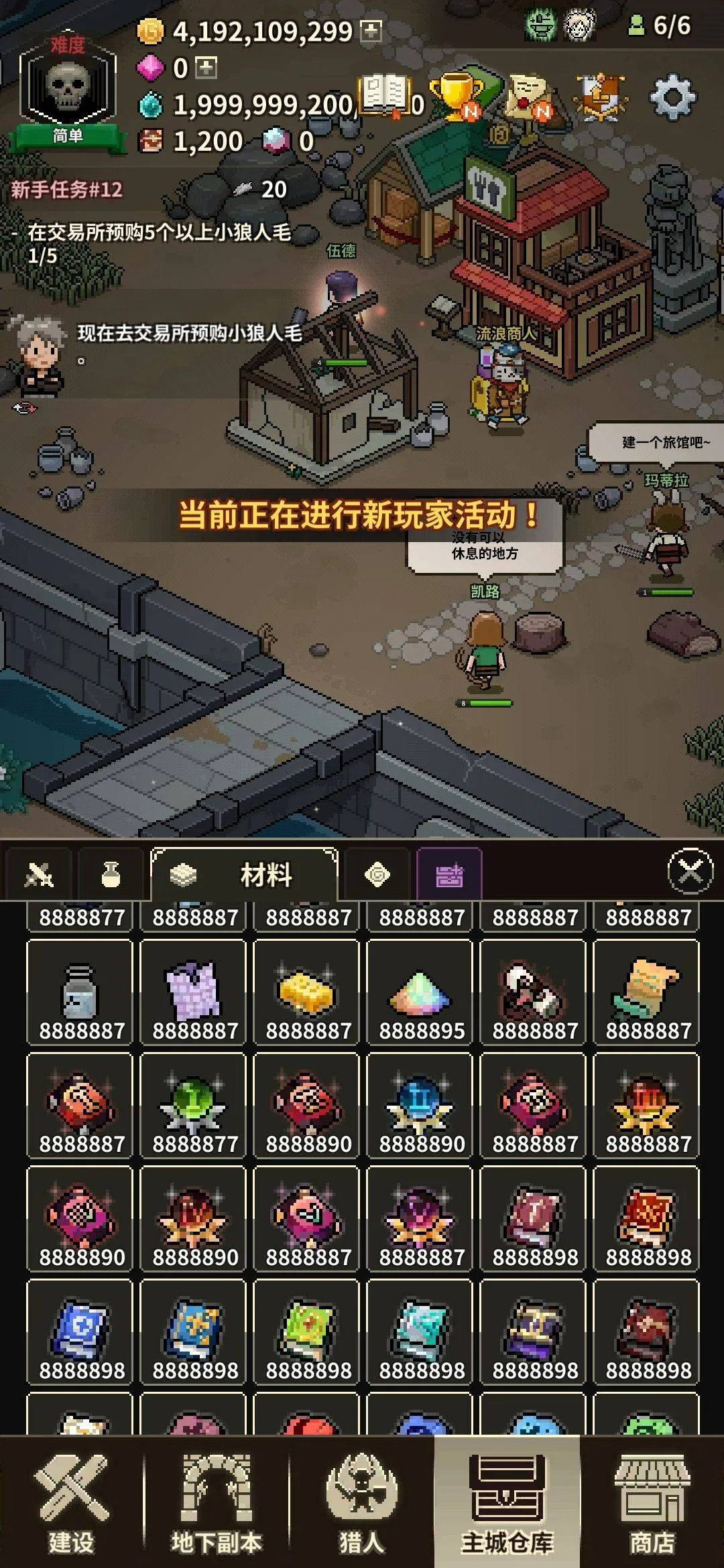Open the purple furniture tab in warehouse
The image size is (724, 1568).
tap(449, 874)
